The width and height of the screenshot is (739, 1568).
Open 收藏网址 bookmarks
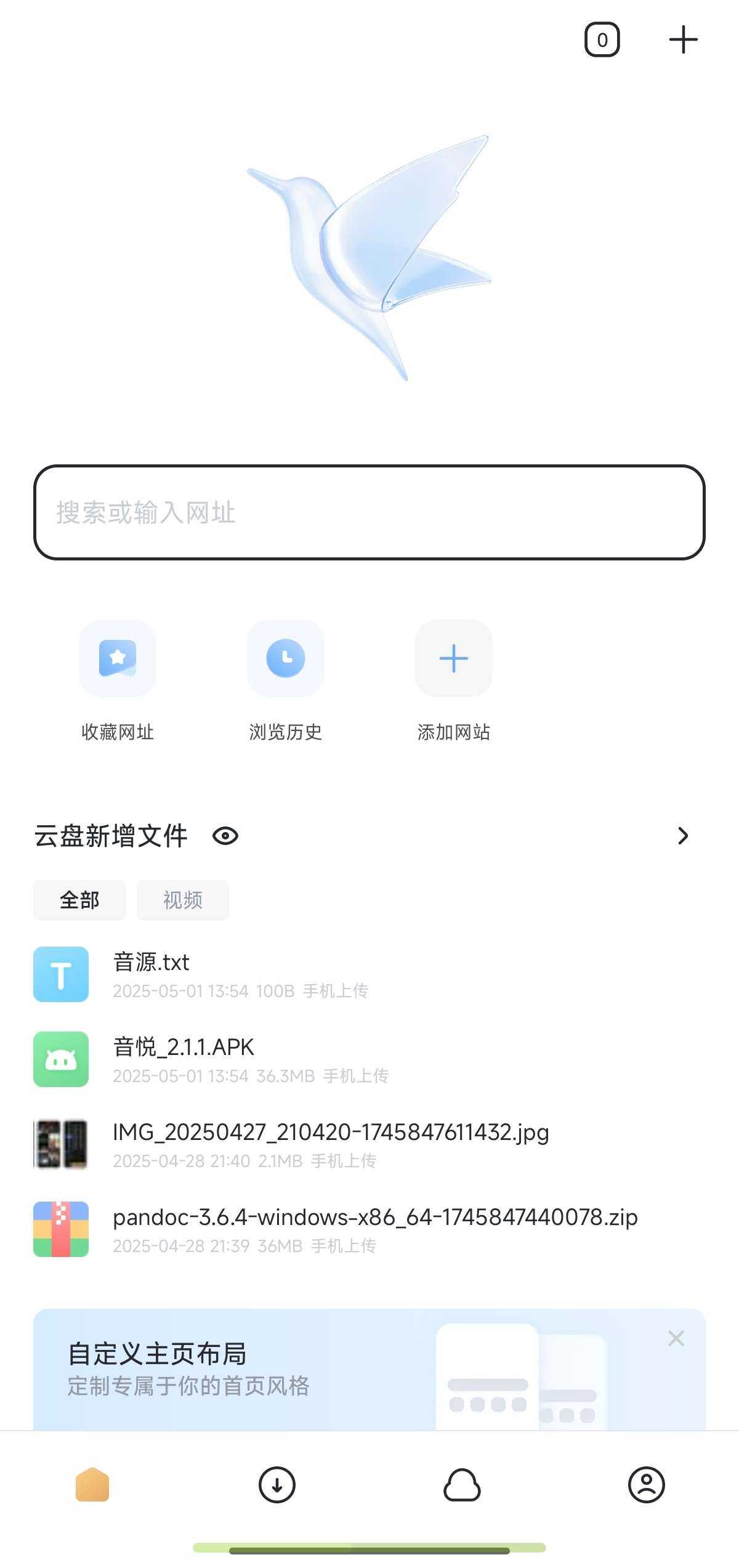118,659
